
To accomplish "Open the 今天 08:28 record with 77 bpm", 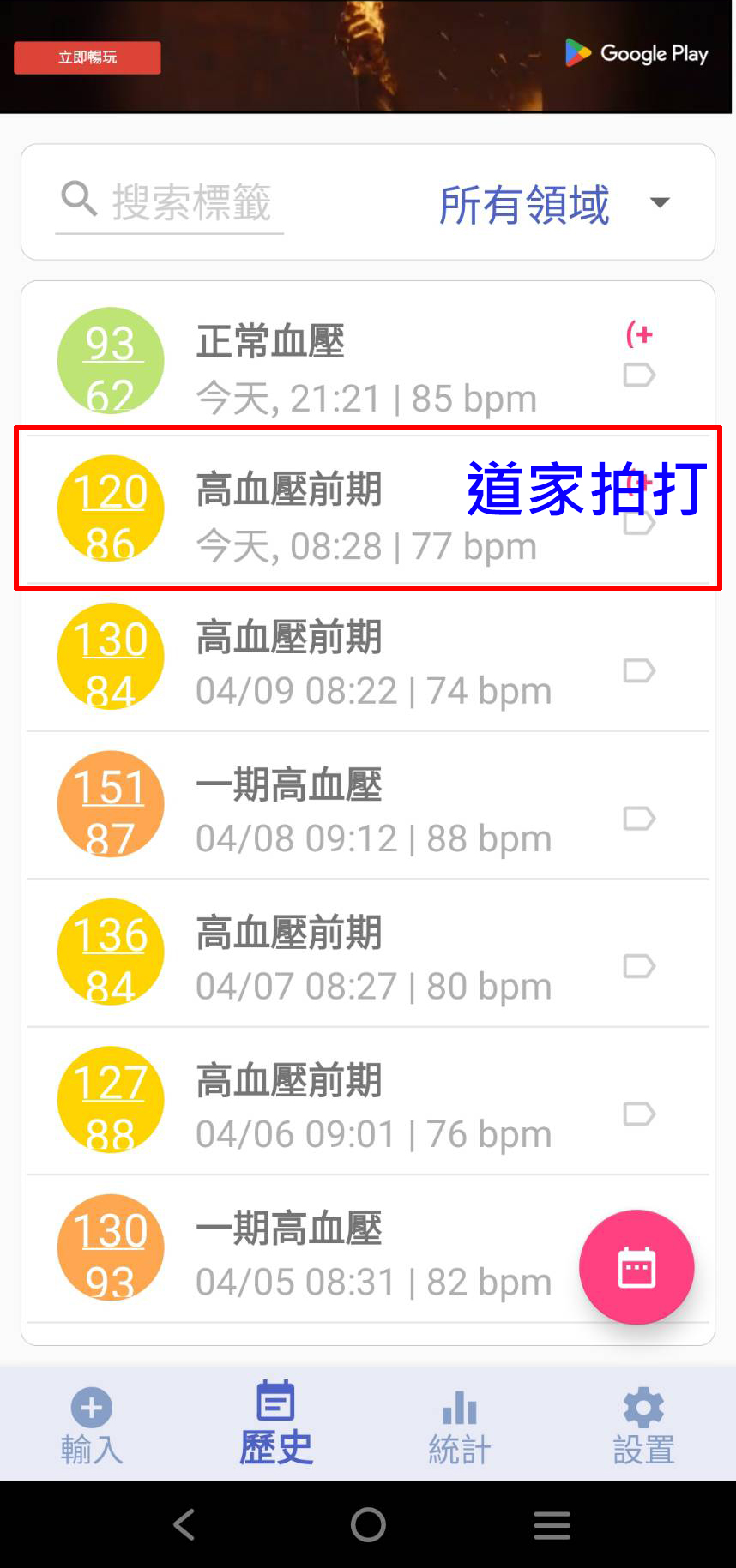I will 366,516.
